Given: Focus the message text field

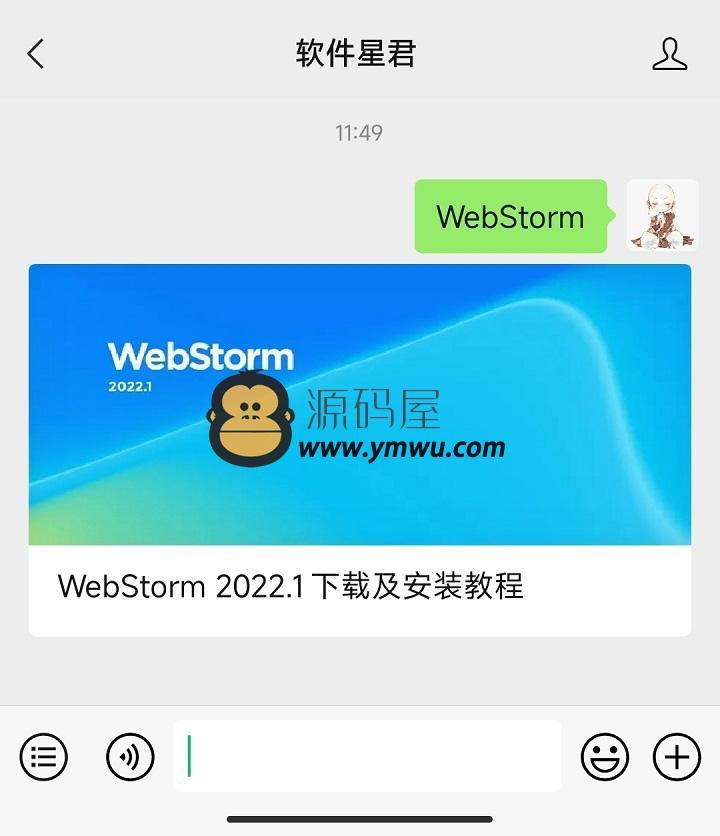Looking at the screenshot, I should [367, 756].
